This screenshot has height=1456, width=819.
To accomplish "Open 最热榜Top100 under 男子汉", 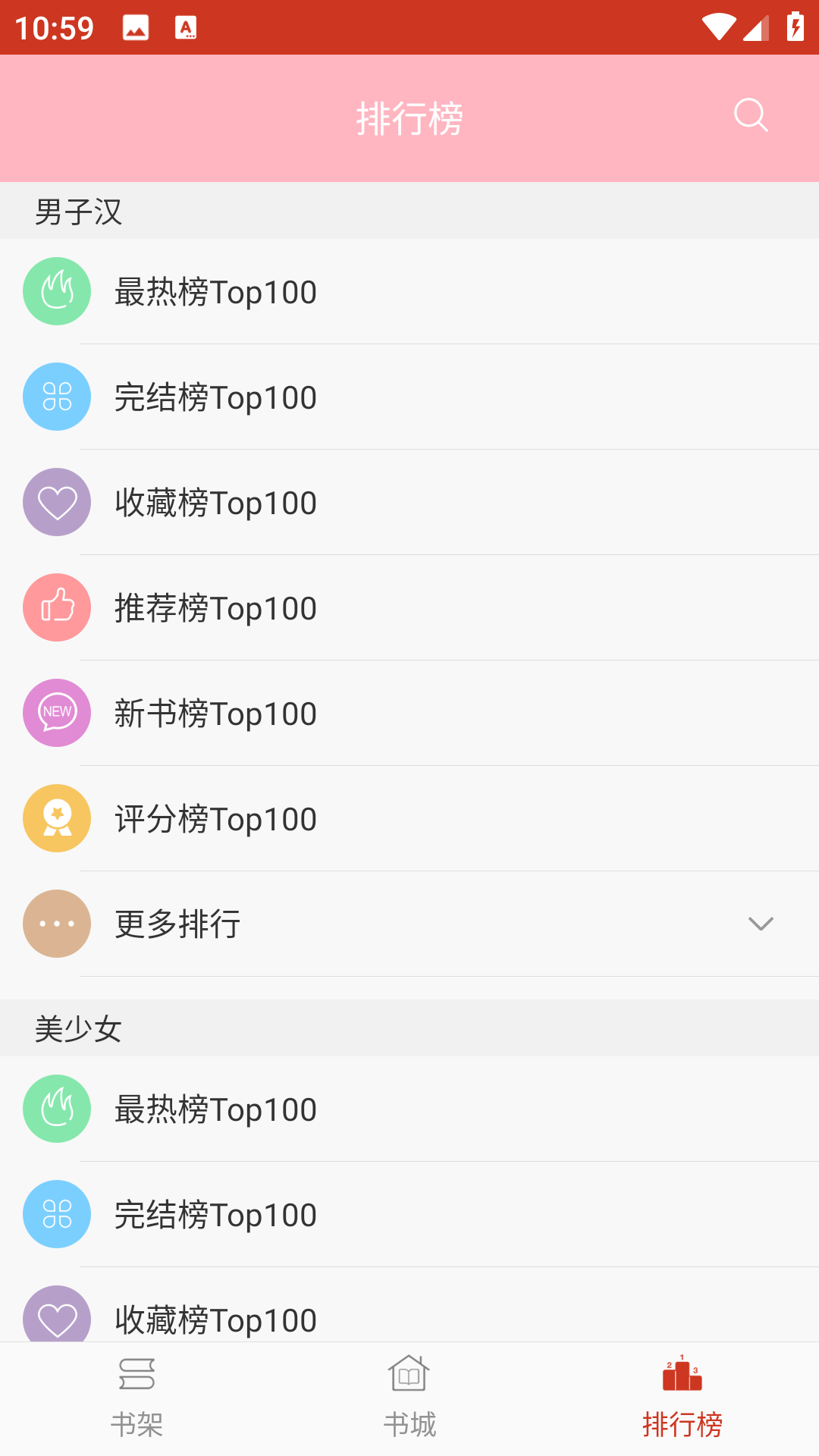I will pos(215,291).
